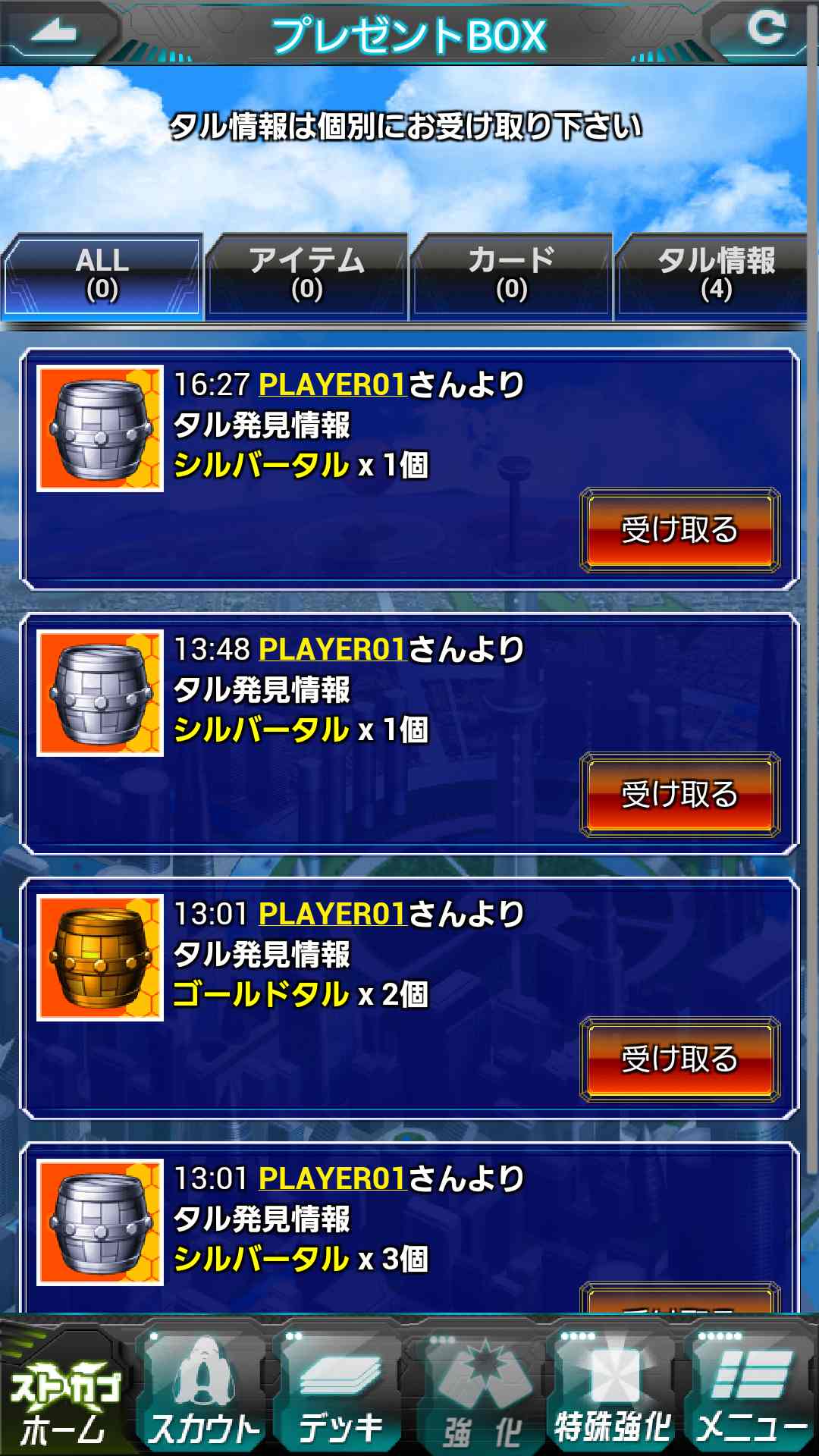Image resolution: width=819 pixels, height=1456 pixels.
Task: Go back using the top-left arrow
Action: tap(55, 32)
